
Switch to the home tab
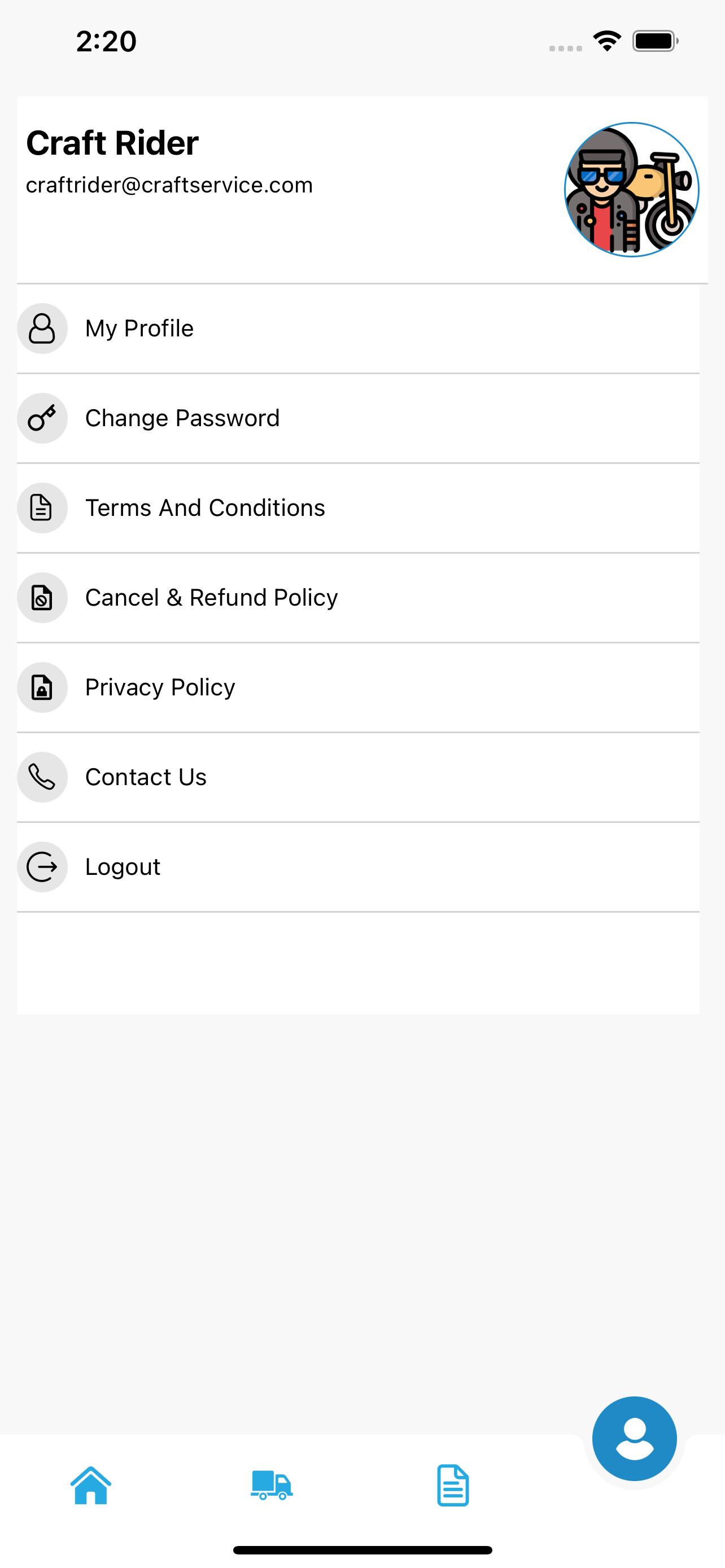coord(91,1485)
